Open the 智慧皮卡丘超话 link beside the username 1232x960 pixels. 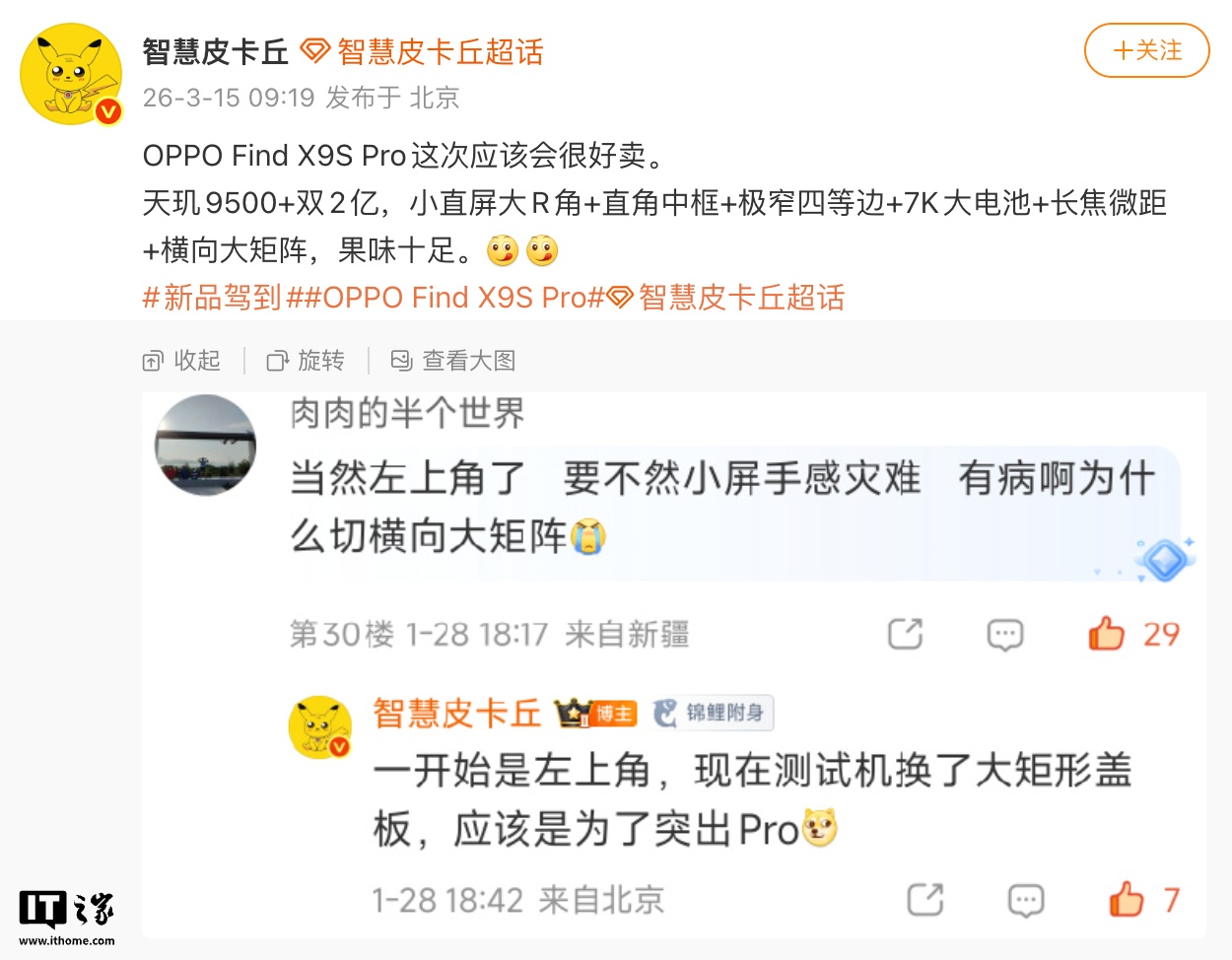[424, 52]
